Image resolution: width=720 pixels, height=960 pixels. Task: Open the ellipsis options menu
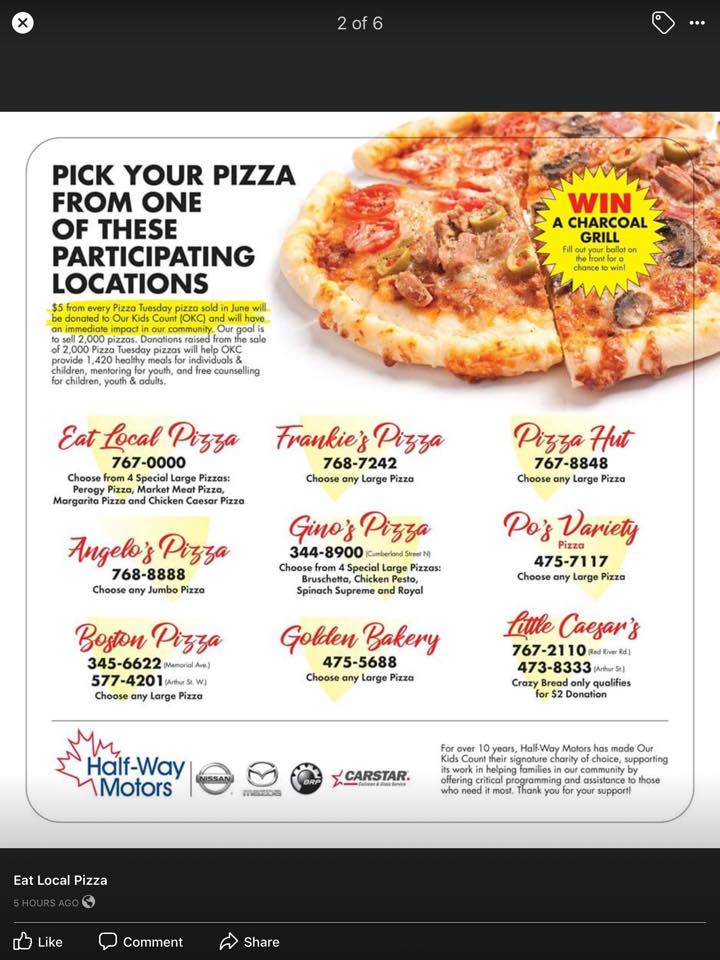(699, 22)
